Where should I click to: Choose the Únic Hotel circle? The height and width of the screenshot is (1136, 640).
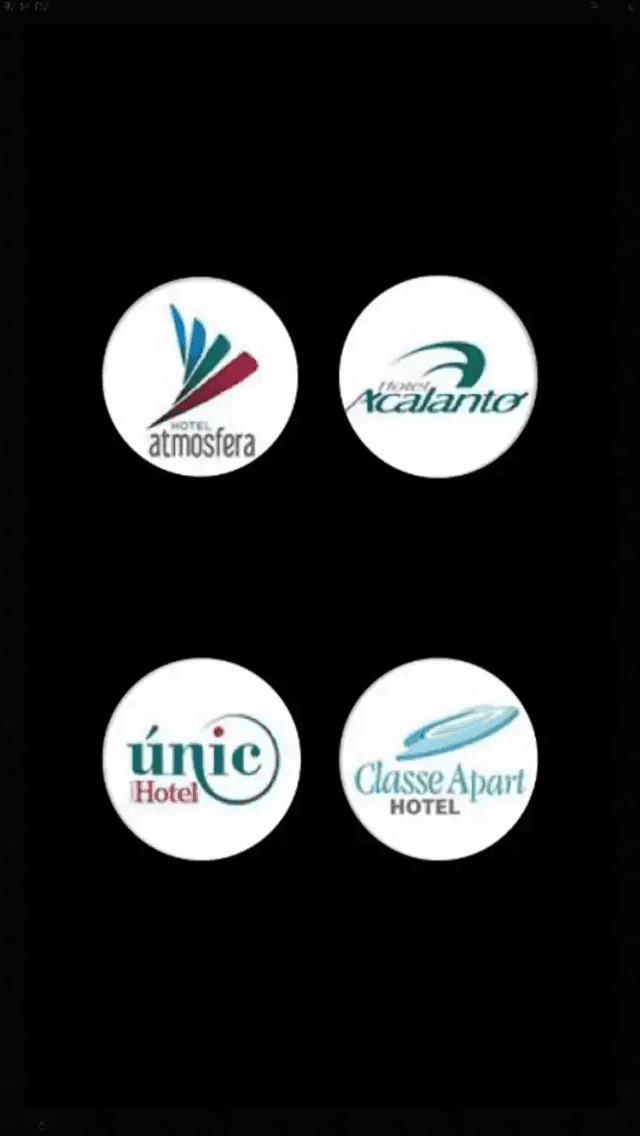[201, 759]
